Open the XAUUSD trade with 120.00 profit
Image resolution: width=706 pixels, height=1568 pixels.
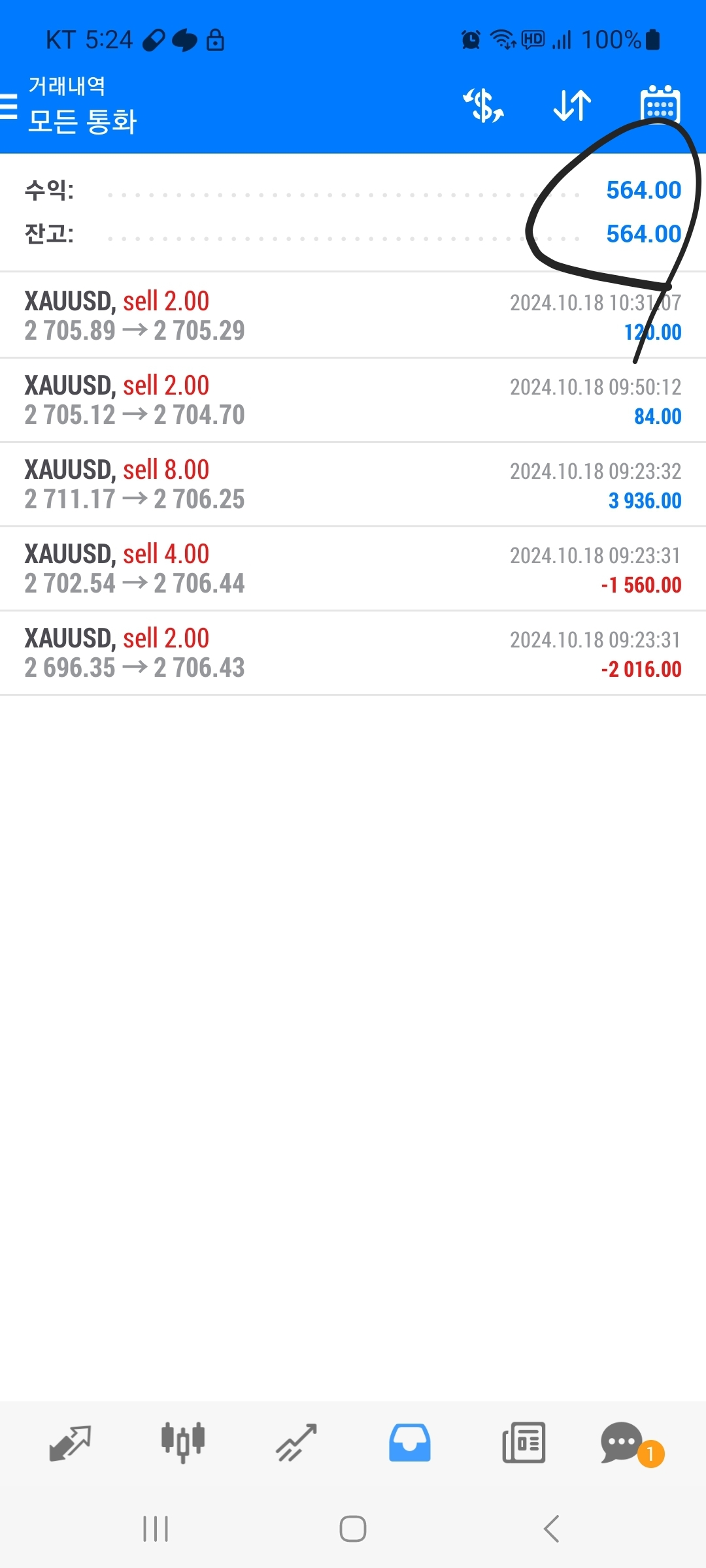click(353, 316)
